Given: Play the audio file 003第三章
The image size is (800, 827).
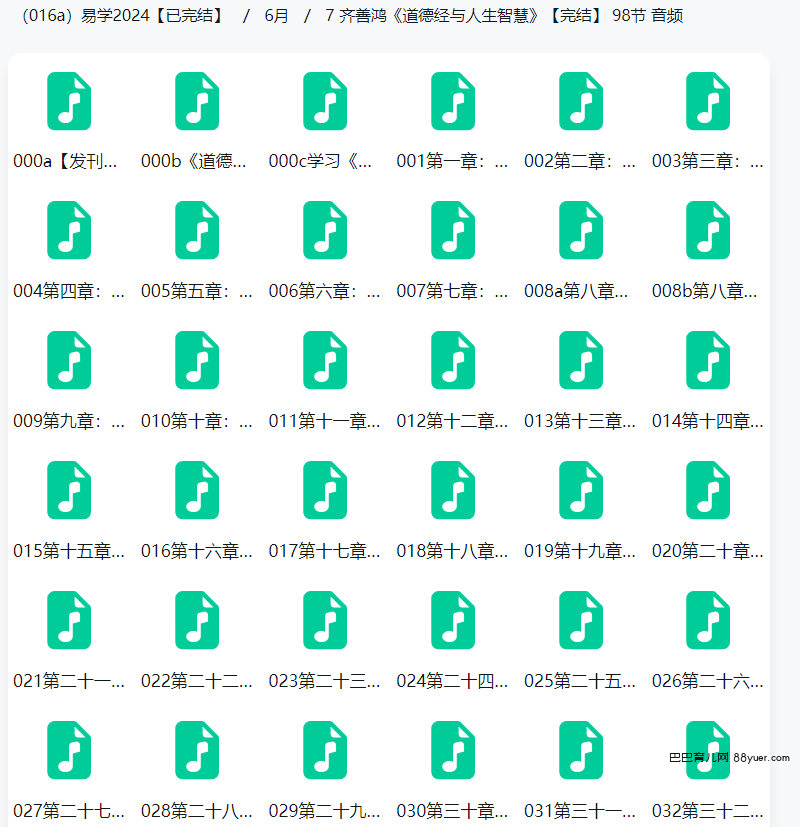Looking at the screenshot, I should [x=708, y=102].
